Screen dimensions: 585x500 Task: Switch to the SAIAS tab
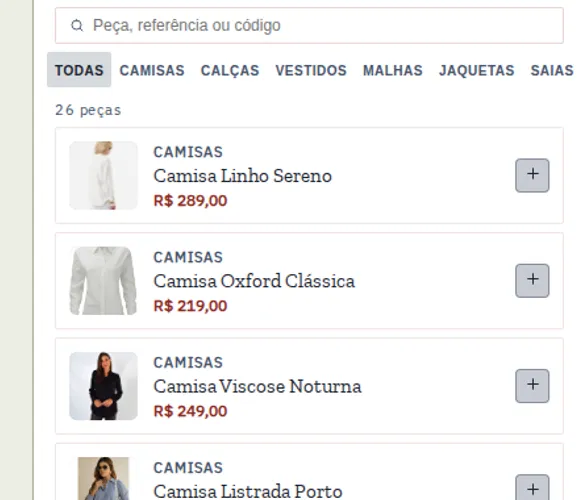pos(552,70)
